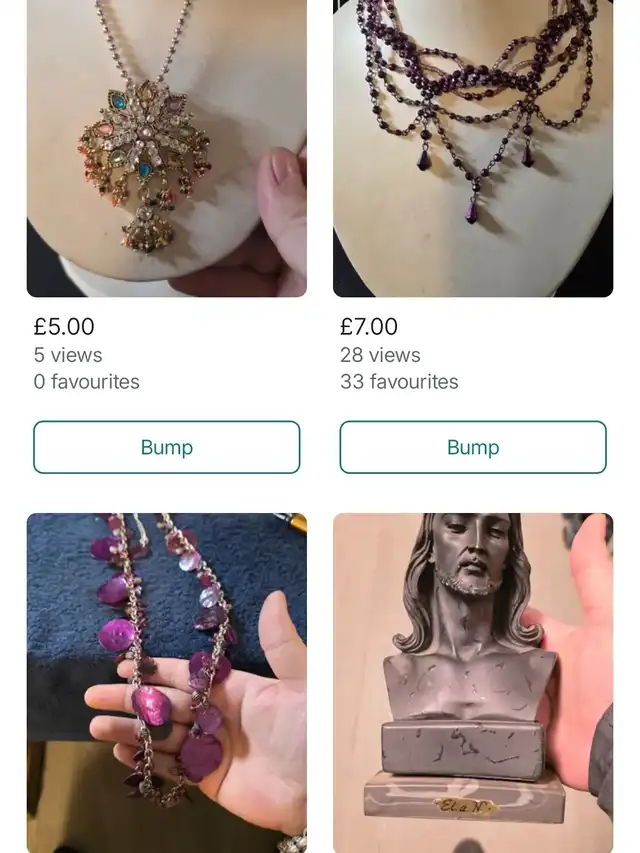Open the jeweled pendant necklace listing

pos(166,150)
